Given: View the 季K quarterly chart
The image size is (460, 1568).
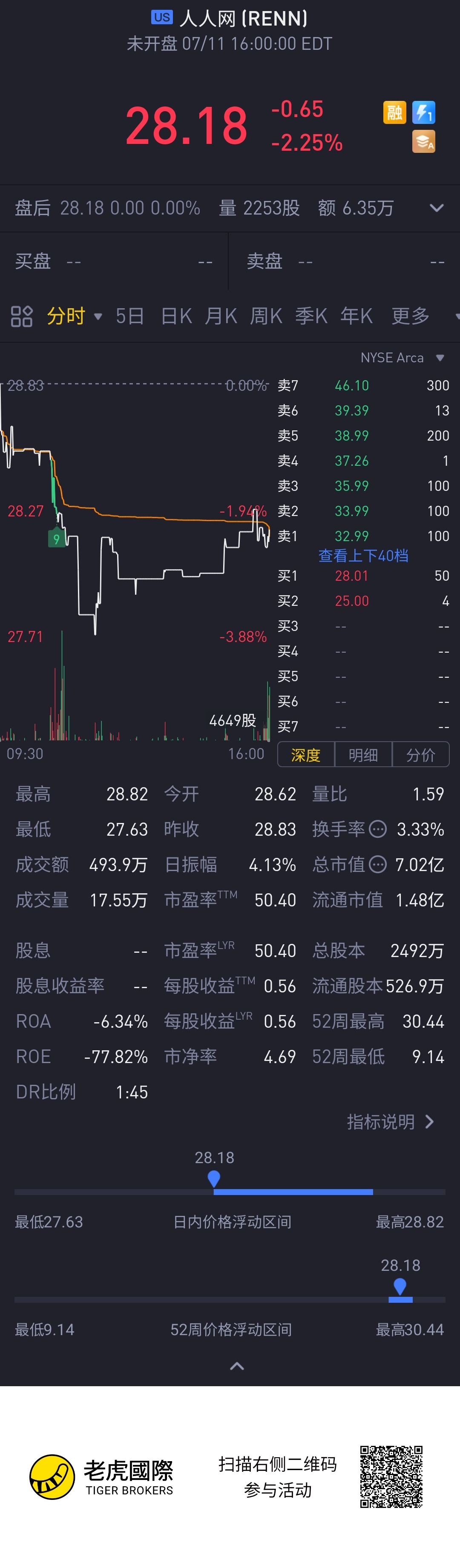Looking at the screenshot, I should (x=311, y=316).
